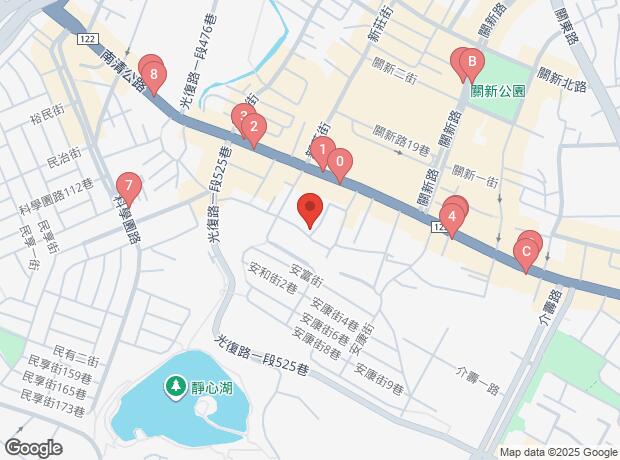This screenshot has width=620, height=460.
Task: Tap the unlabeled red center pin
Action: tap(310, 209)
